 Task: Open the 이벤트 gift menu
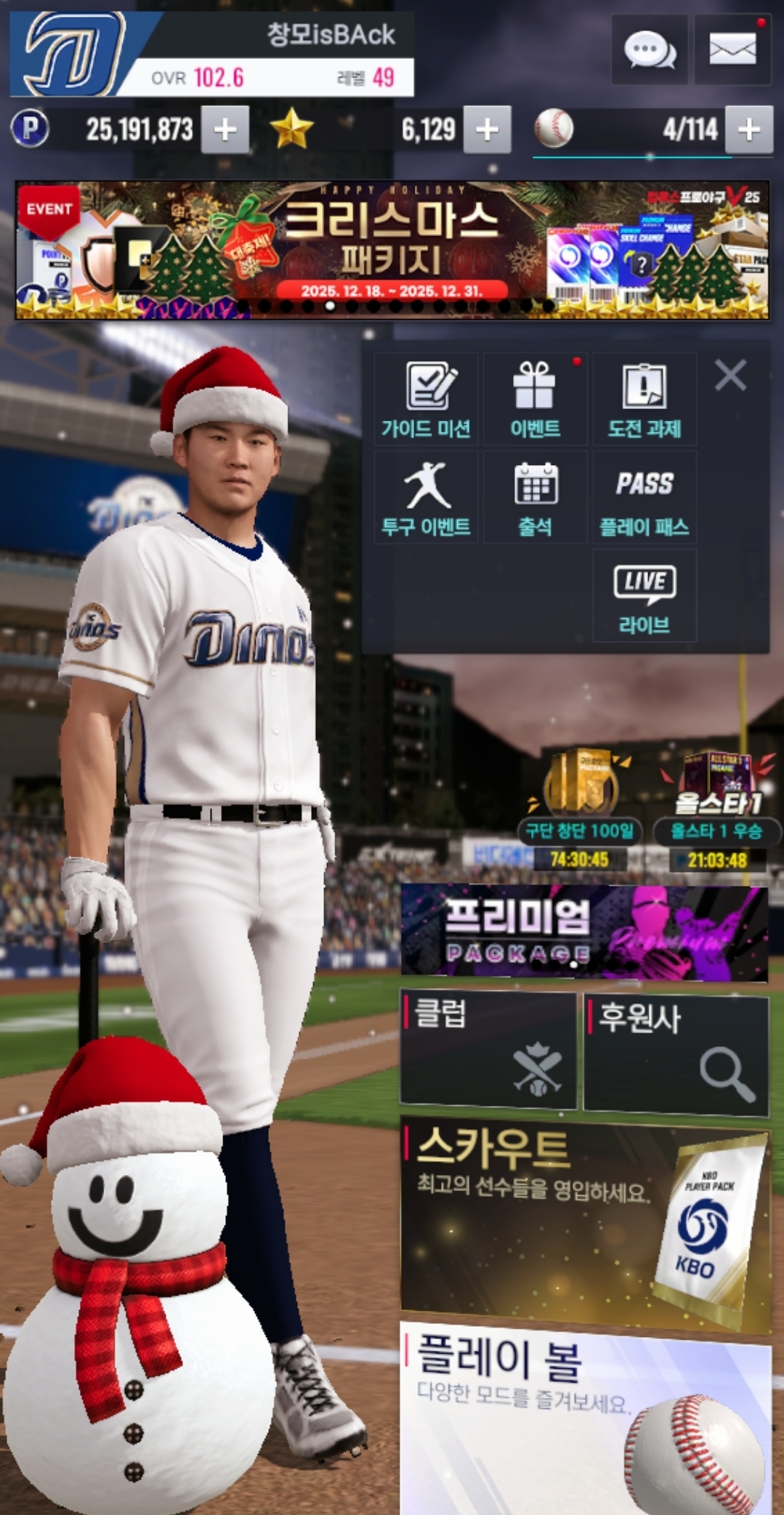pos(535,400)
